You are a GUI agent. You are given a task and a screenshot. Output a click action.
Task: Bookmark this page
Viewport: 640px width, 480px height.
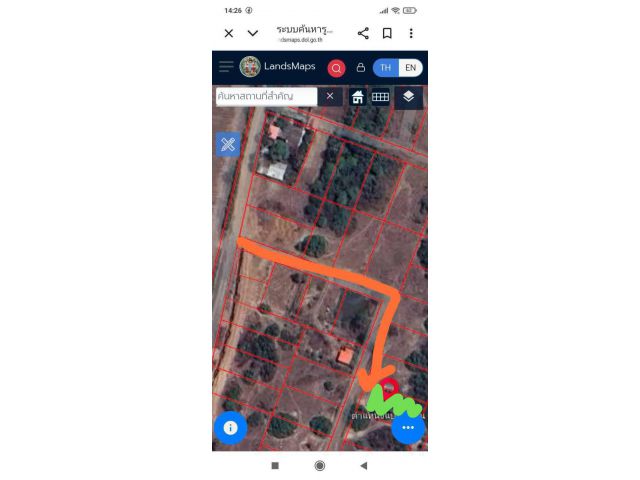387,33
